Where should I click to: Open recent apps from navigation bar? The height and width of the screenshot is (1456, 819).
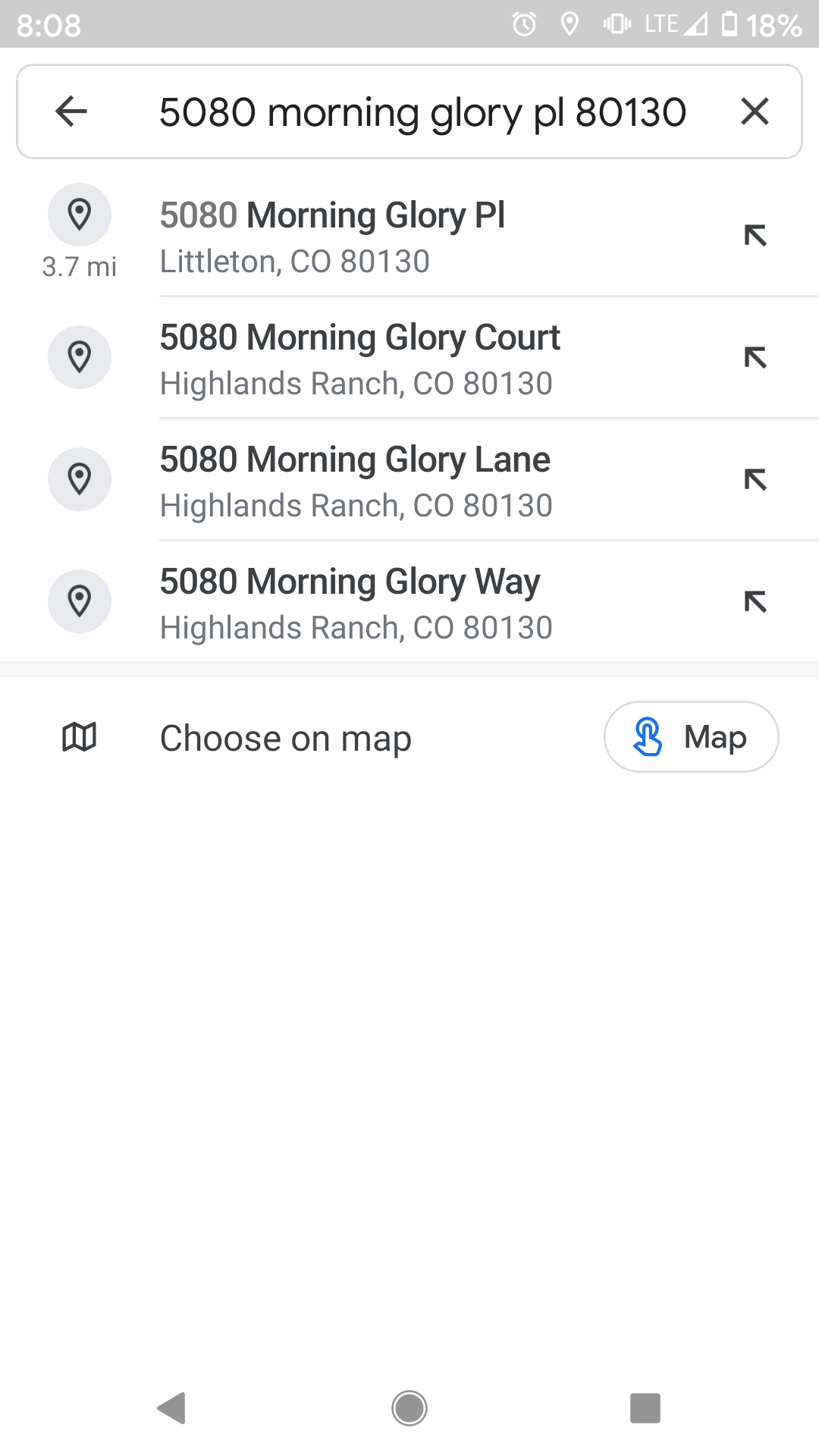645,1408
